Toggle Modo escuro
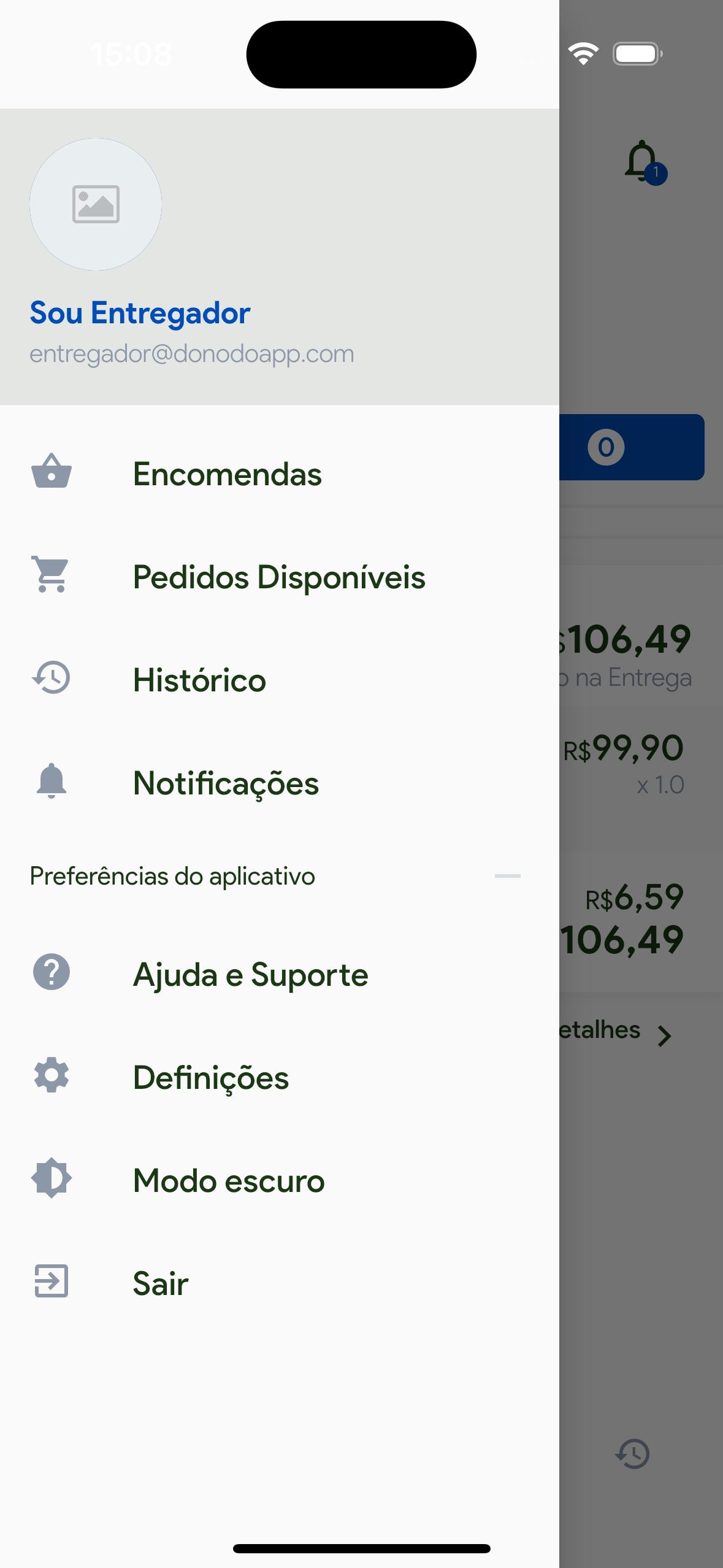The height and width of the screenshot is (1568, 723). coord(279,1180)
